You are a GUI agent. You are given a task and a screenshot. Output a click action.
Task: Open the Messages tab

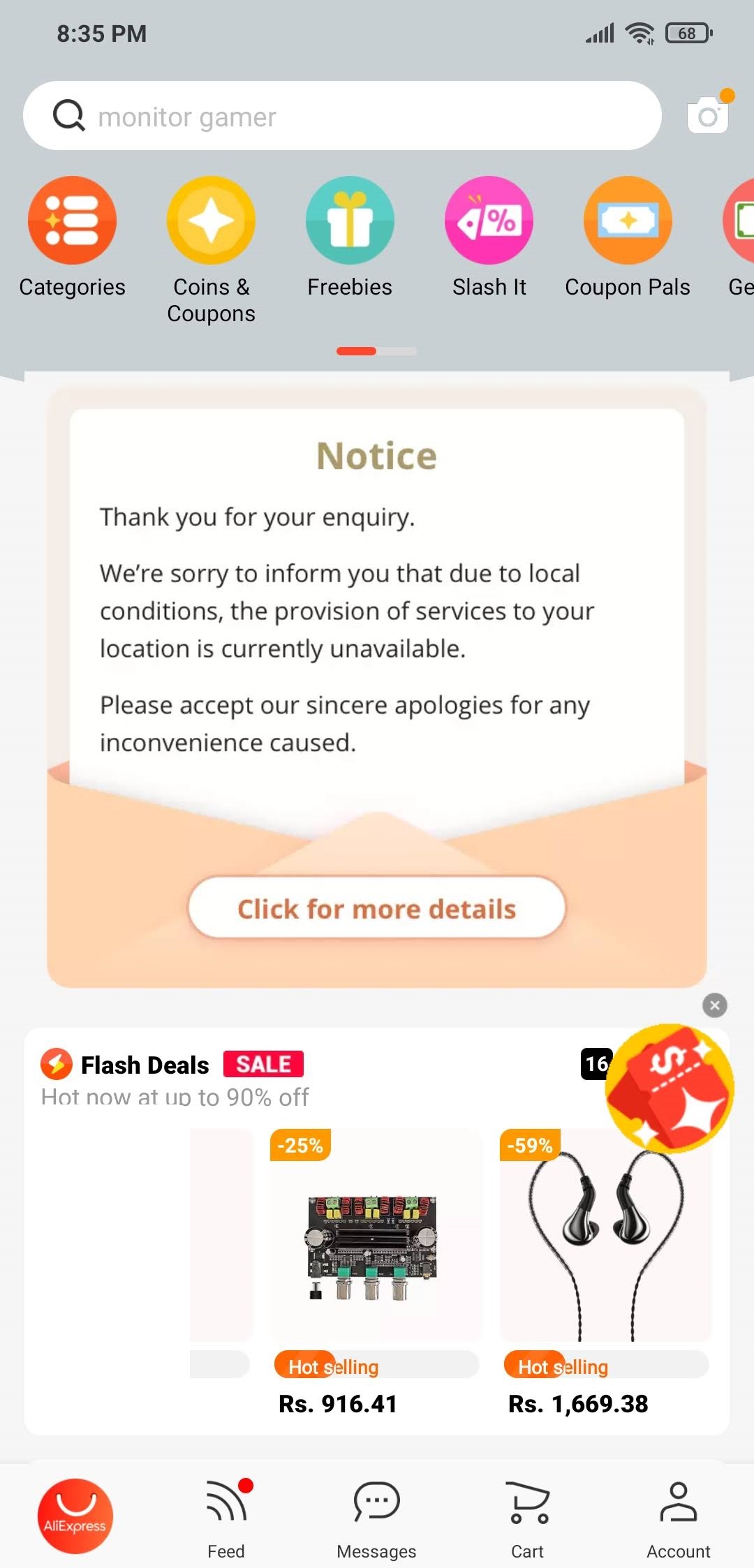coord(376,1518)
